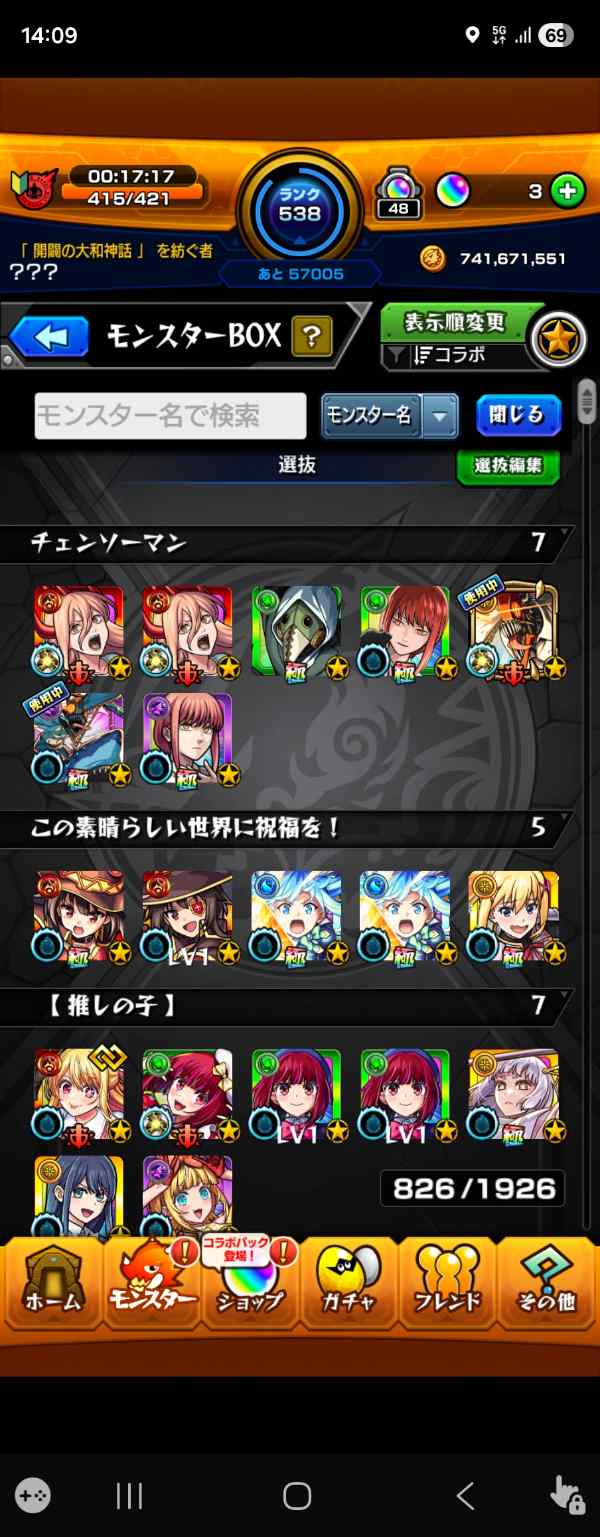Viewport: 600px width, 1537px height.
Task: Open the その他 tab
Action: pyautogui.click(x=545, y=1283)
